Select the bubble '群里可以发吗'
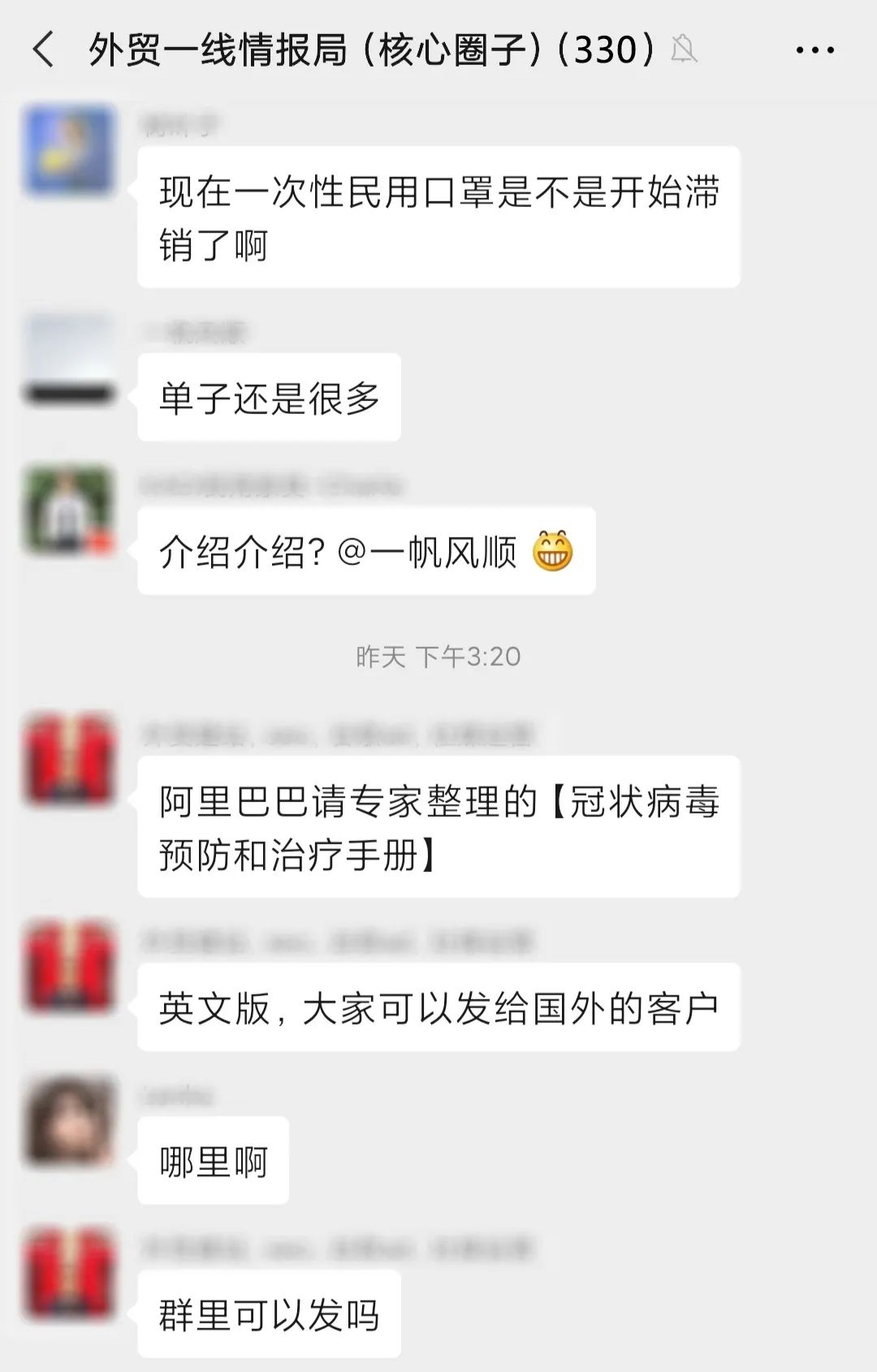Image resolution: width=877 pixels, height=1372 pixels. point(268,1313)
